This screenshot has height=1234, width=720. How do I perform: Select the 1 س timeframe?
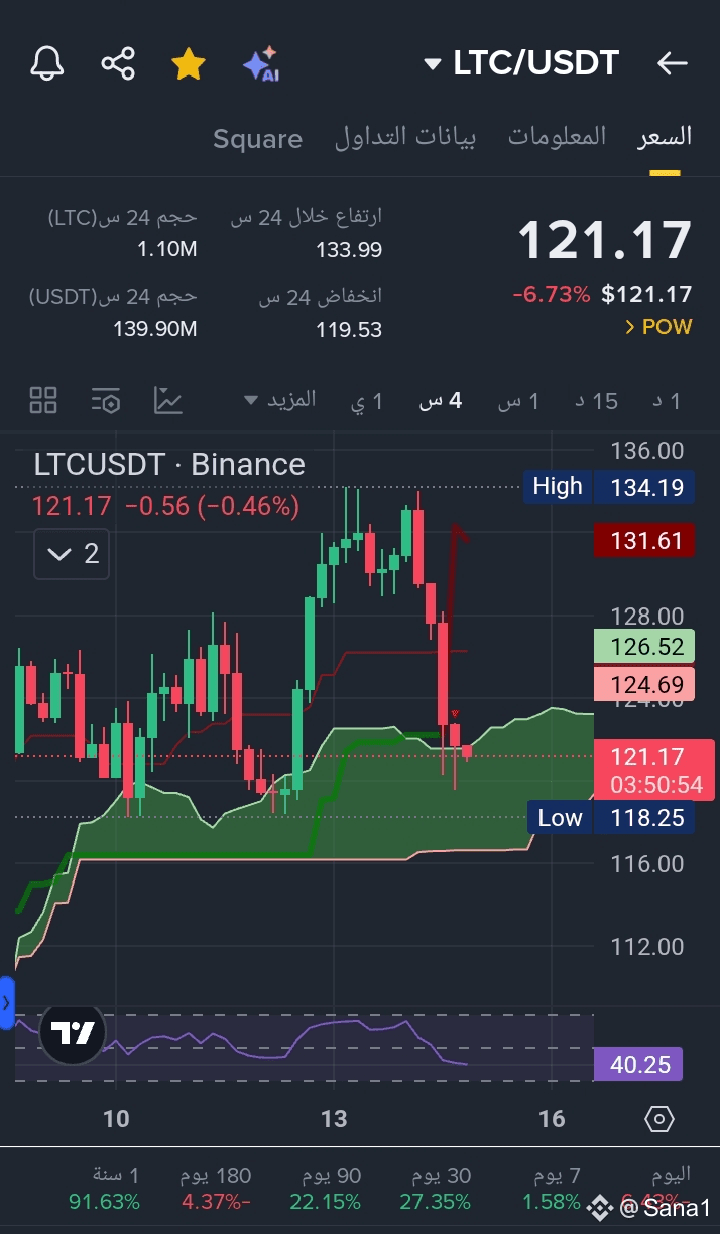pos(519,401)
